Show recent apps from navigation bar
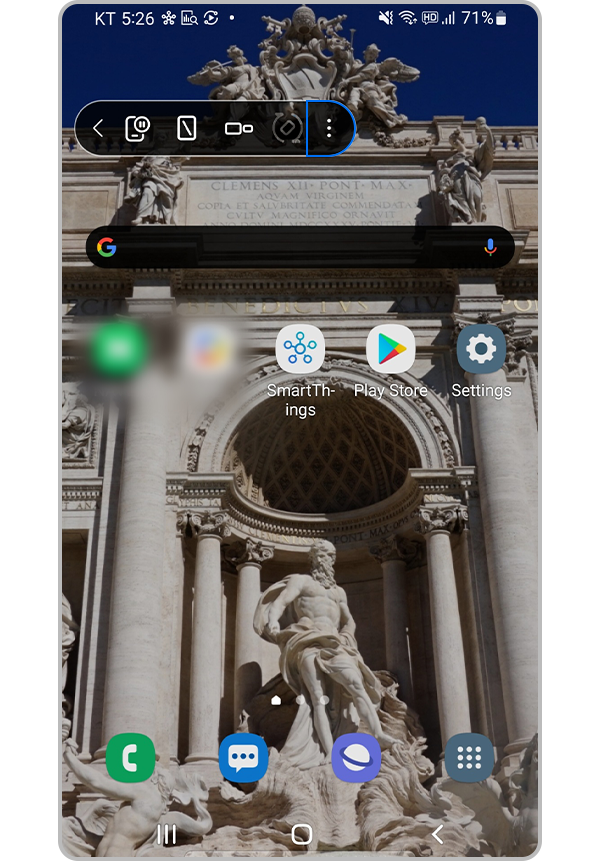This screenshot has width=600, height=861. tap(167, 834)
